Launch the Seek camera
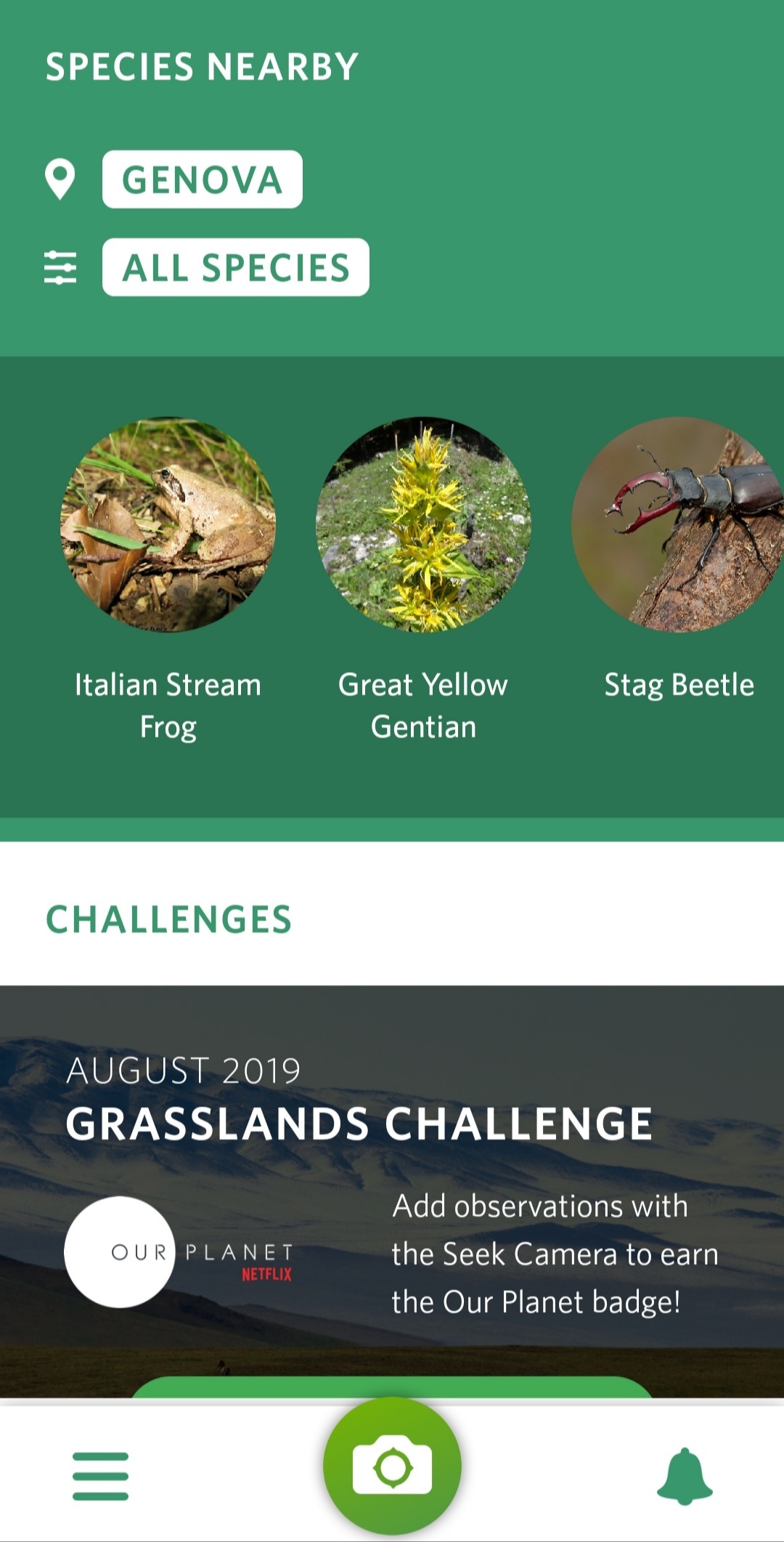 [392, 1466]
